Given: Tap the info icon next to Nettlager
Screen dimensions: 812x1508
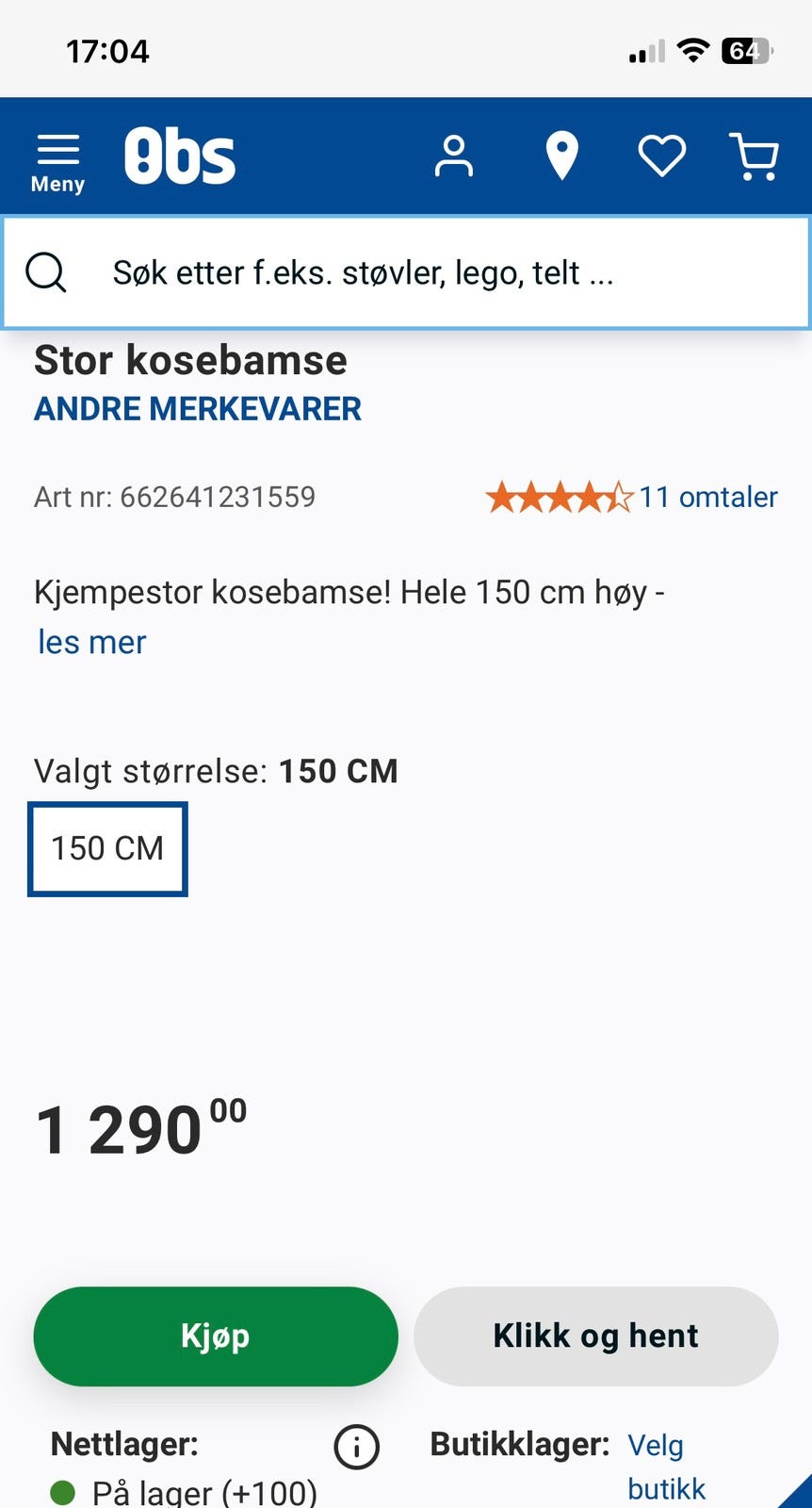Looking at the screenshot, I should click(356, 1448).
